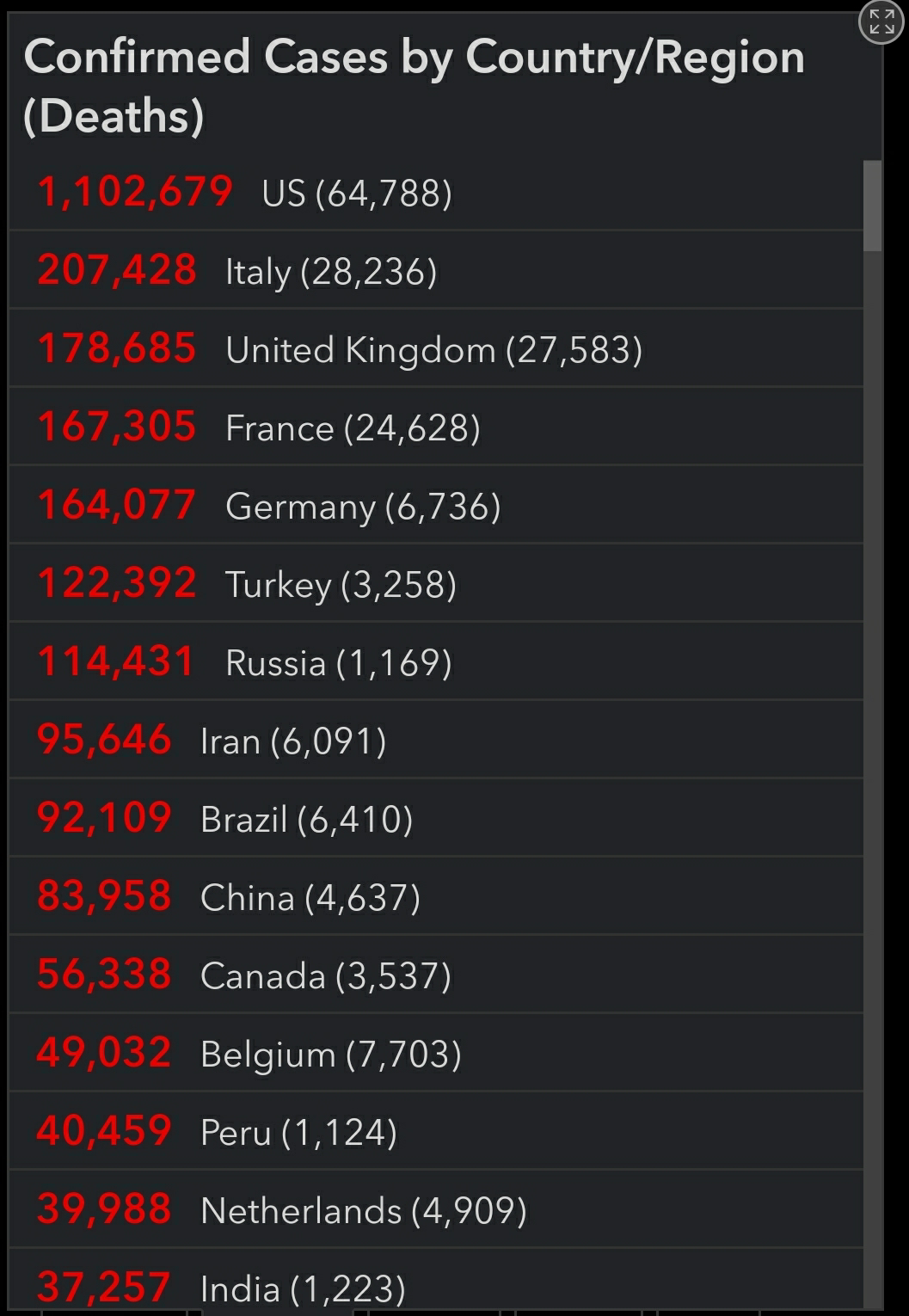Screen dimensions: 909x1316
Task: Select Germany in the list
Action: click(435, 505)
